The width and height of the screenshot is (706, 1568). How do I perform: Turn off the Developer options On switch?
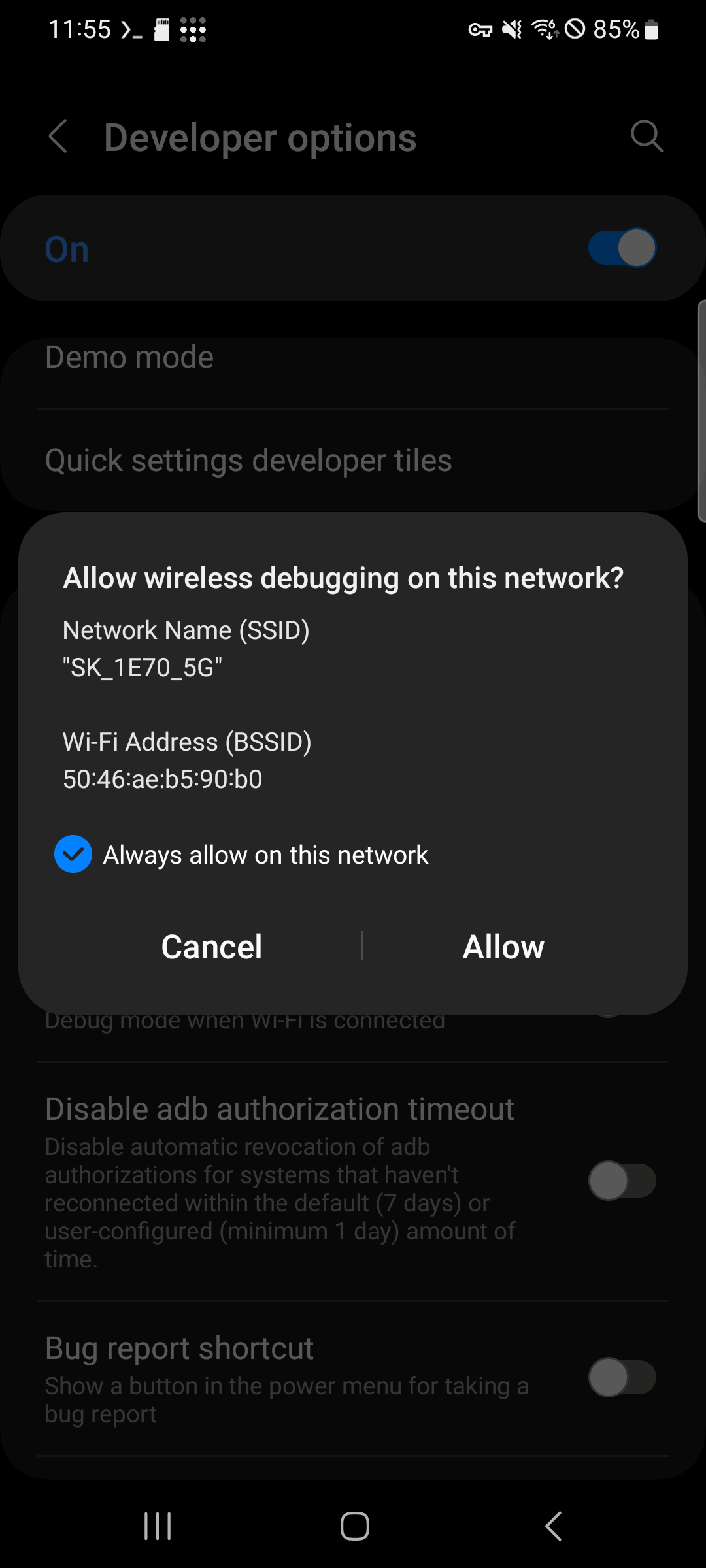point(622,248)
